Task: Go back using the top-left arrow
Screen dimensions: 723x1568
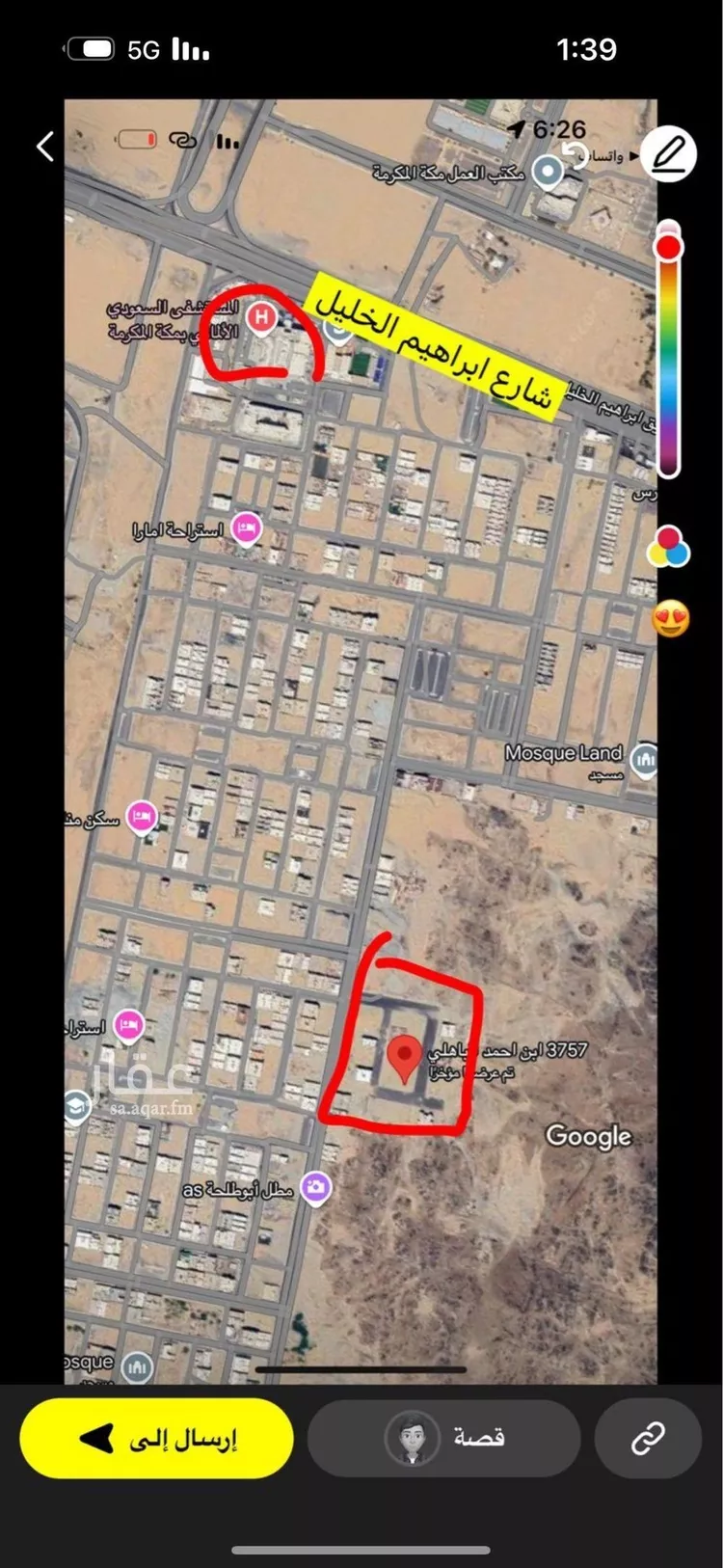Action: click(44, 147)
